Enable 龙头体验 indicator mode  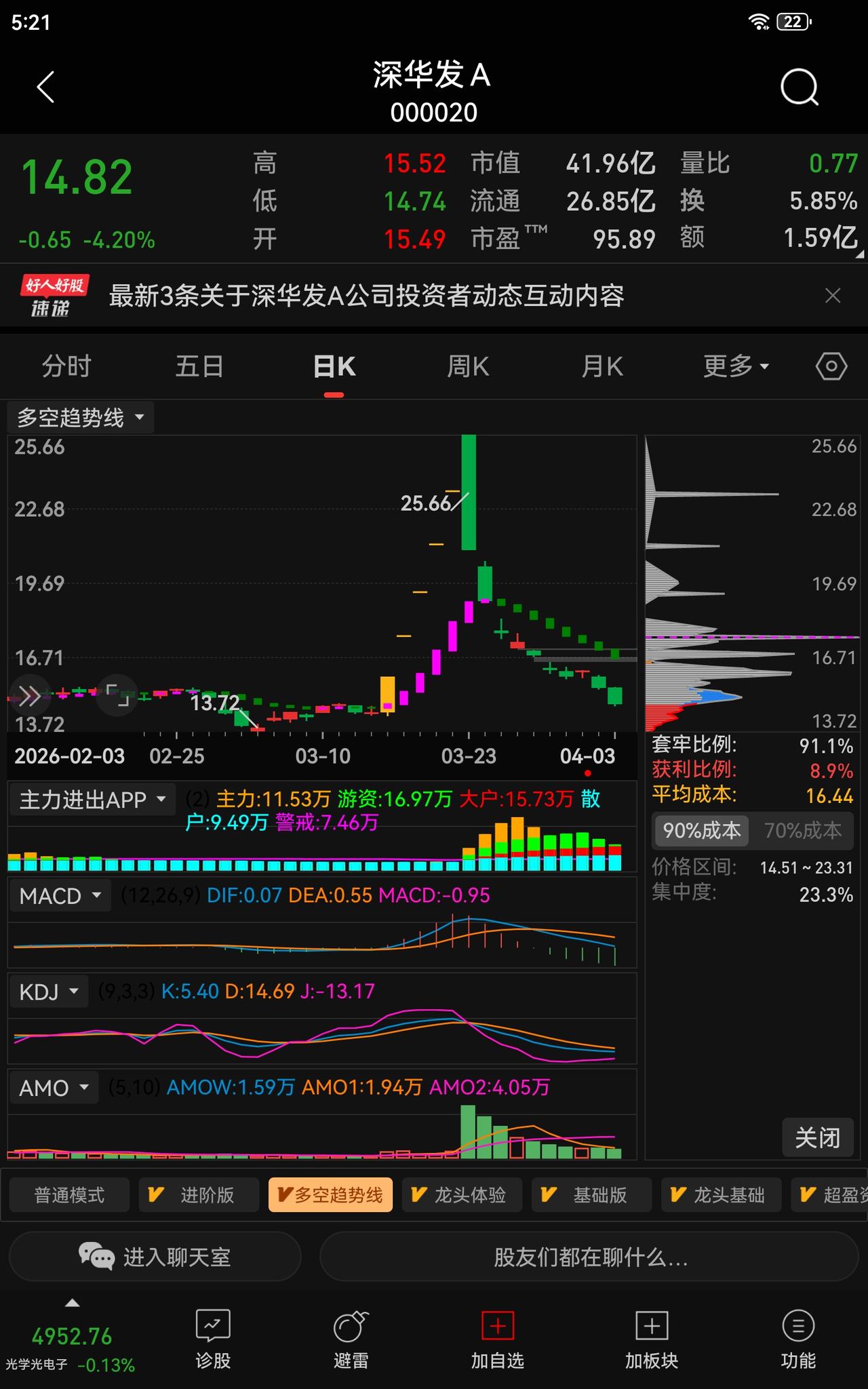coord(463,1195)
